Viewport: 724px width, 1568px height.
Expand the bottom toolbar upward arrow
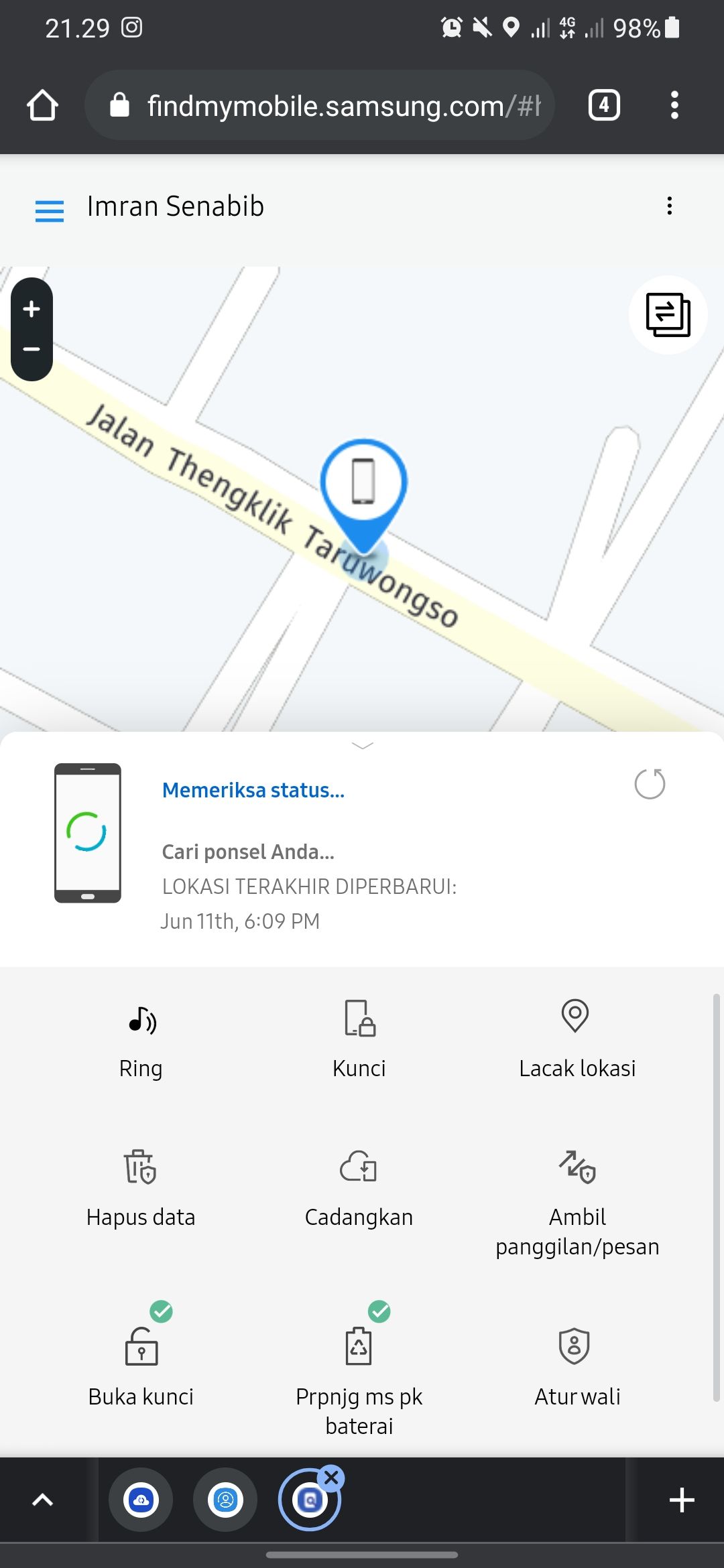click(x=43, y=1500)
